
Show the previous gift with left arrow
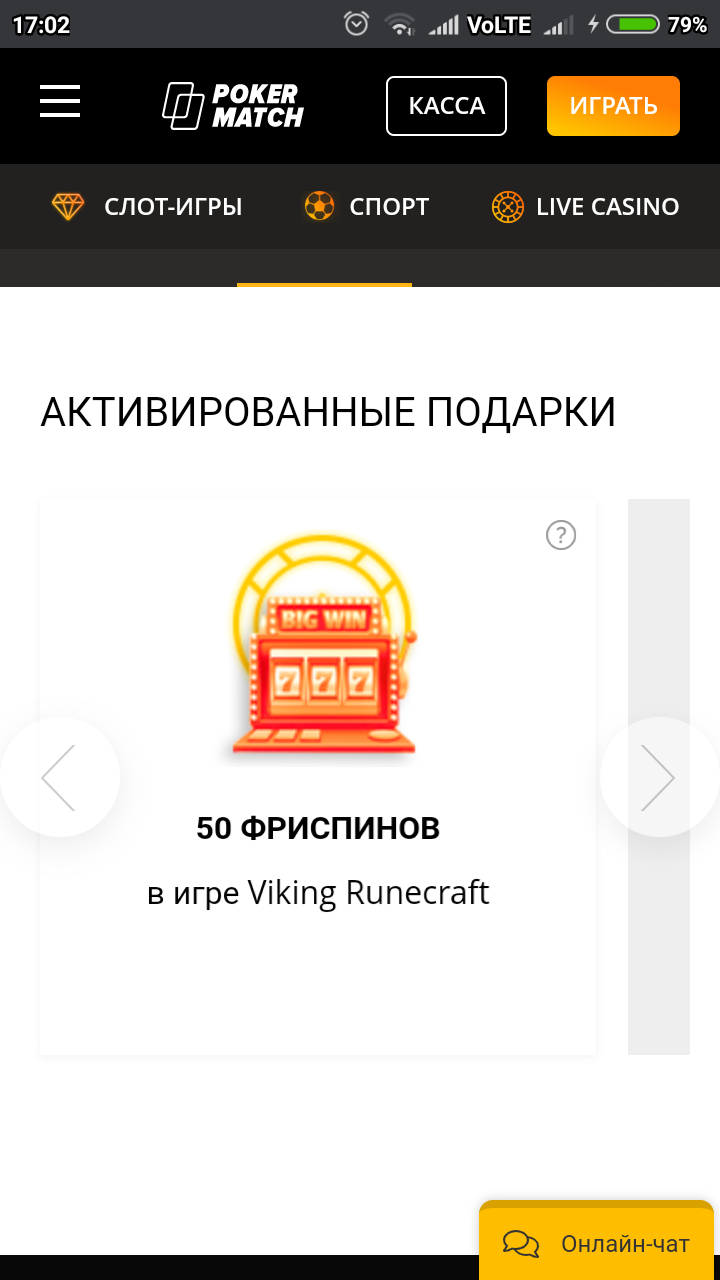(x=59, y=777)
